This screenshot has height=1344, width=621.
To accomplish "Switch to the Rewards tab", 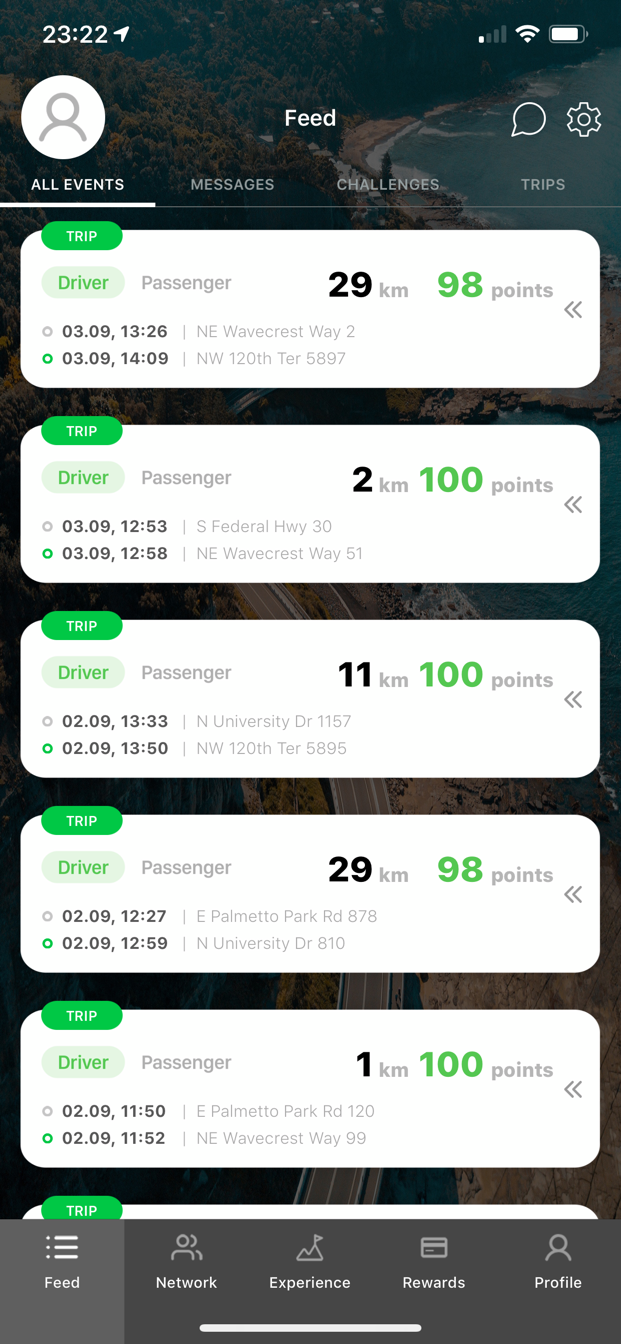I will coord(434,1262).
